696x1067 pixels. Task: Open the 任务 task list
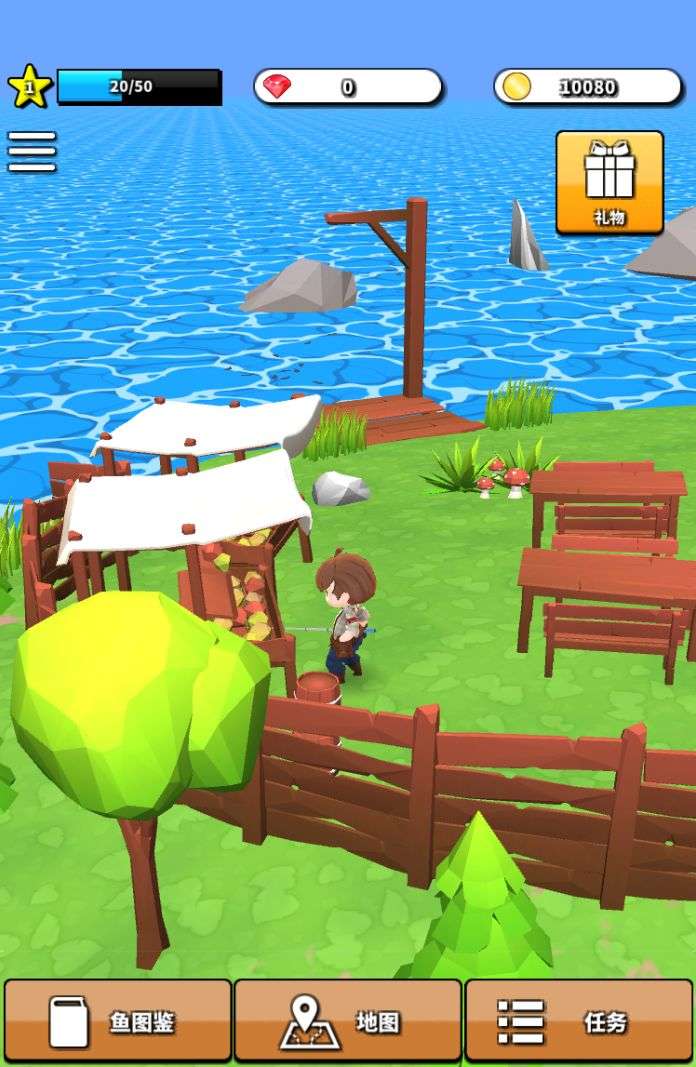[578, 1021]
